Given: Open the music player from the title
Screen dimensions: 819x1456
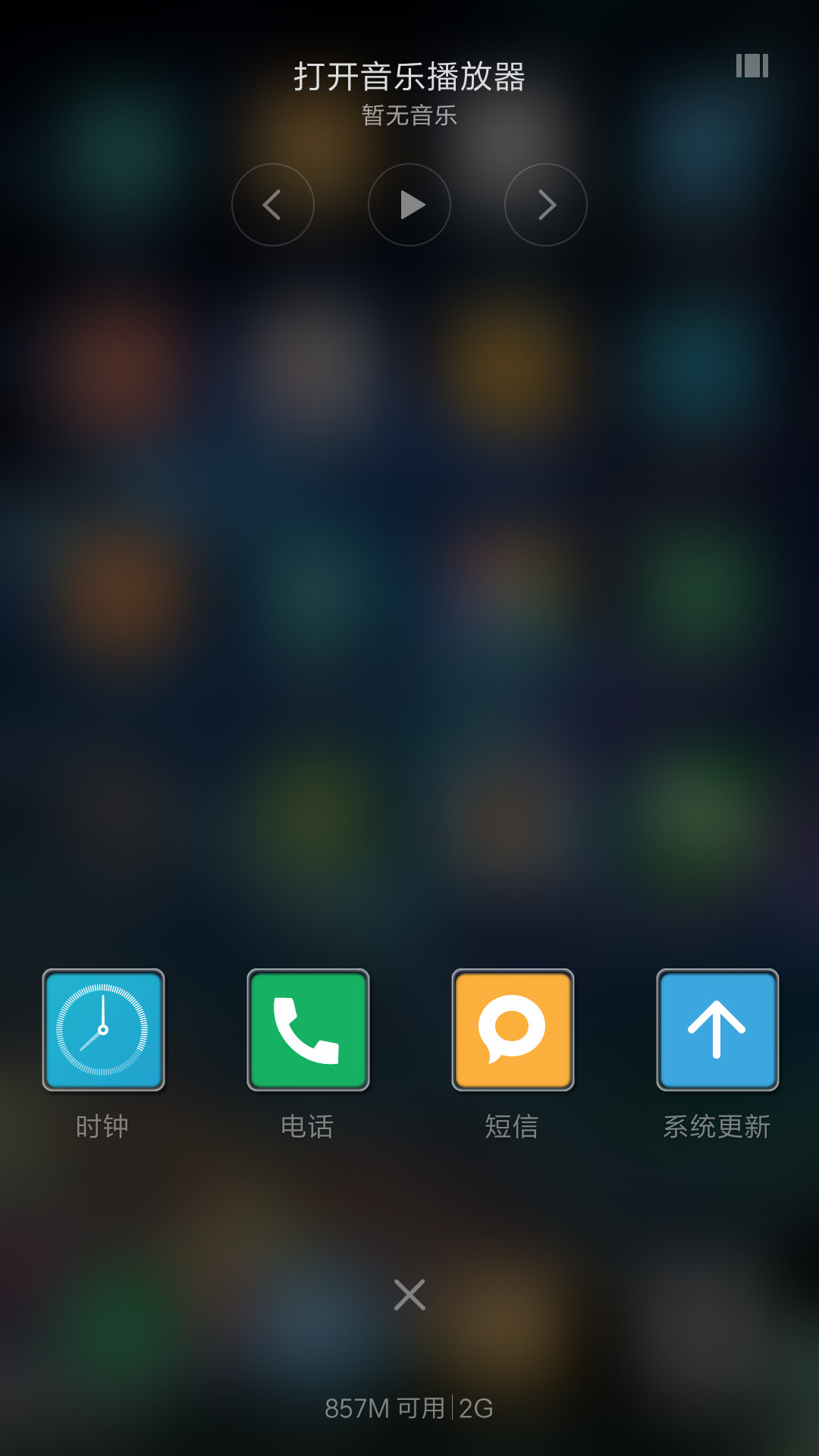Looking at the screenshot, I should point(409,77).
